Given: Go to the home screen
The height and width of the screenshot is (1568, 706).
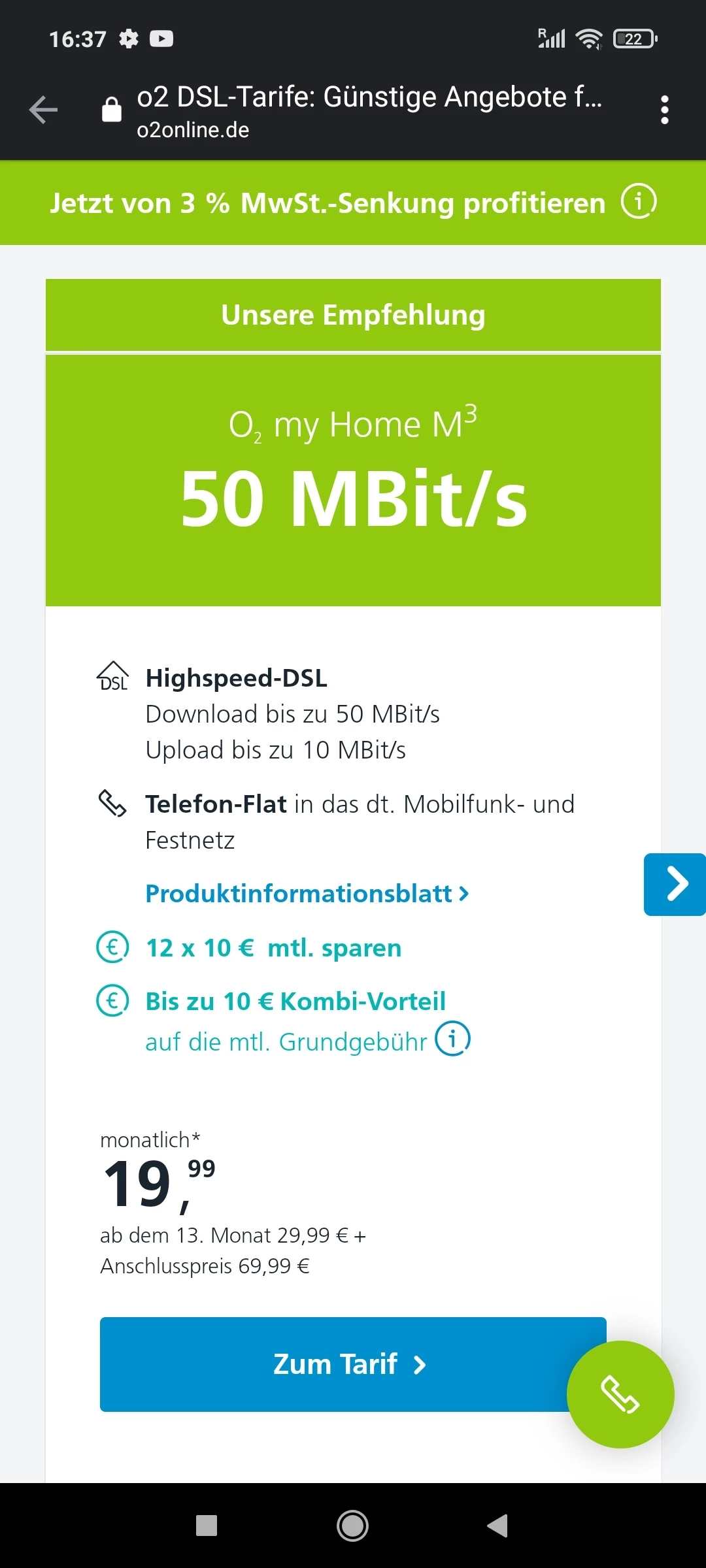Looking at the screenshot, I should point(353,1526).
